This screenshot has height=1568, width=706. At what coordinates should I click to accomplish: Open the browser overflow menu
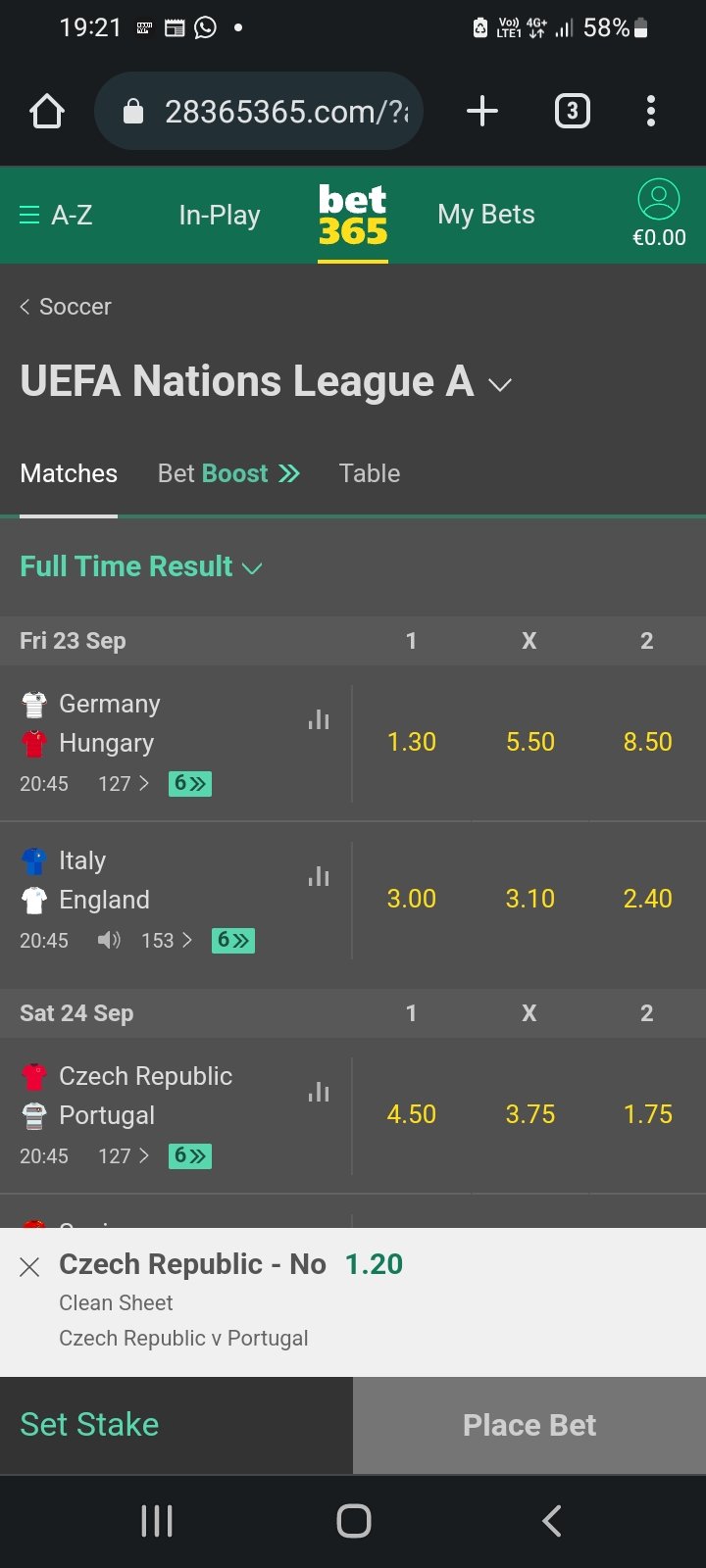(650, 111)
